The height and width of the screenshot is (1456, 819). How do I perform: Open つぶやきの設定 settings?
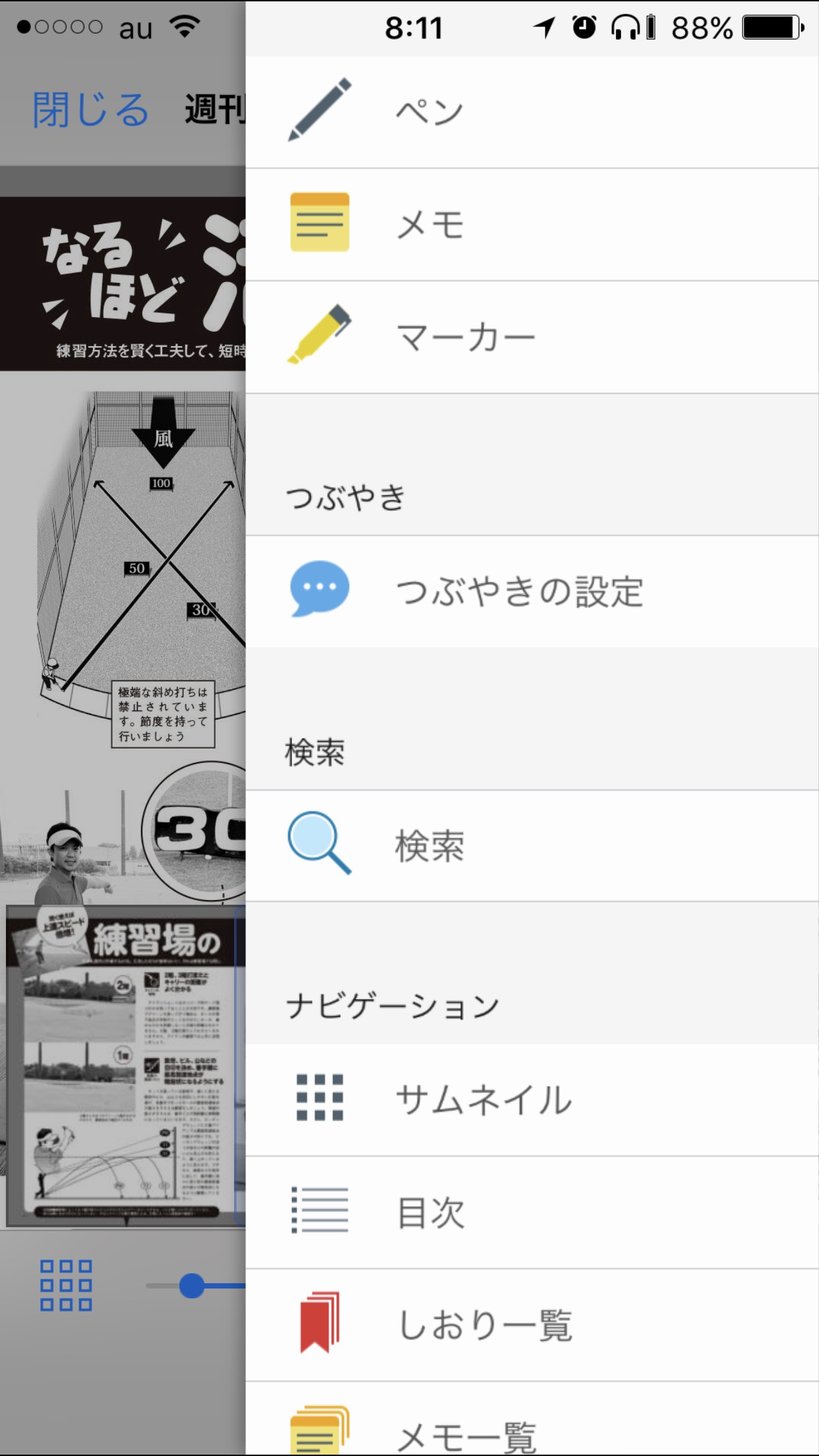(531, 591)
